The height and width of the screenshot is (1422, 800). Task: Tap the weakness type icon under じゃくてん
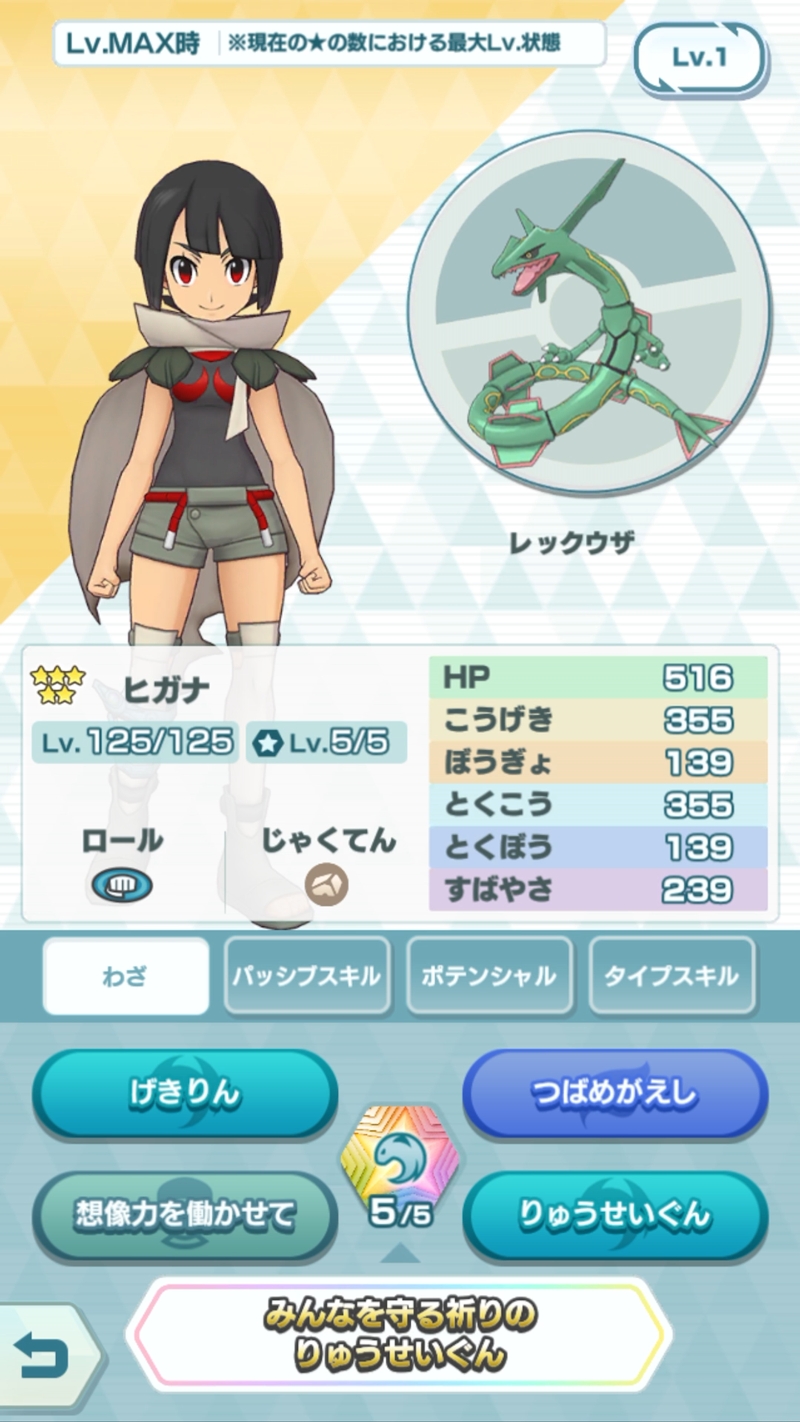click(x=326, y=884)
